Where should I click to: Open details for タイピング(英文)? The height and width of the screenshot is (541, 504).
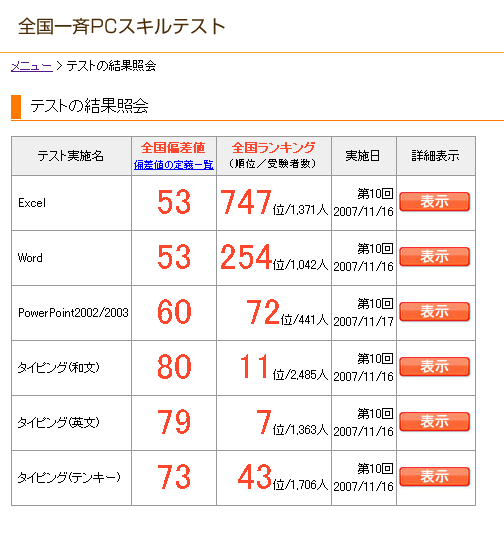click(x=435, y=422)
